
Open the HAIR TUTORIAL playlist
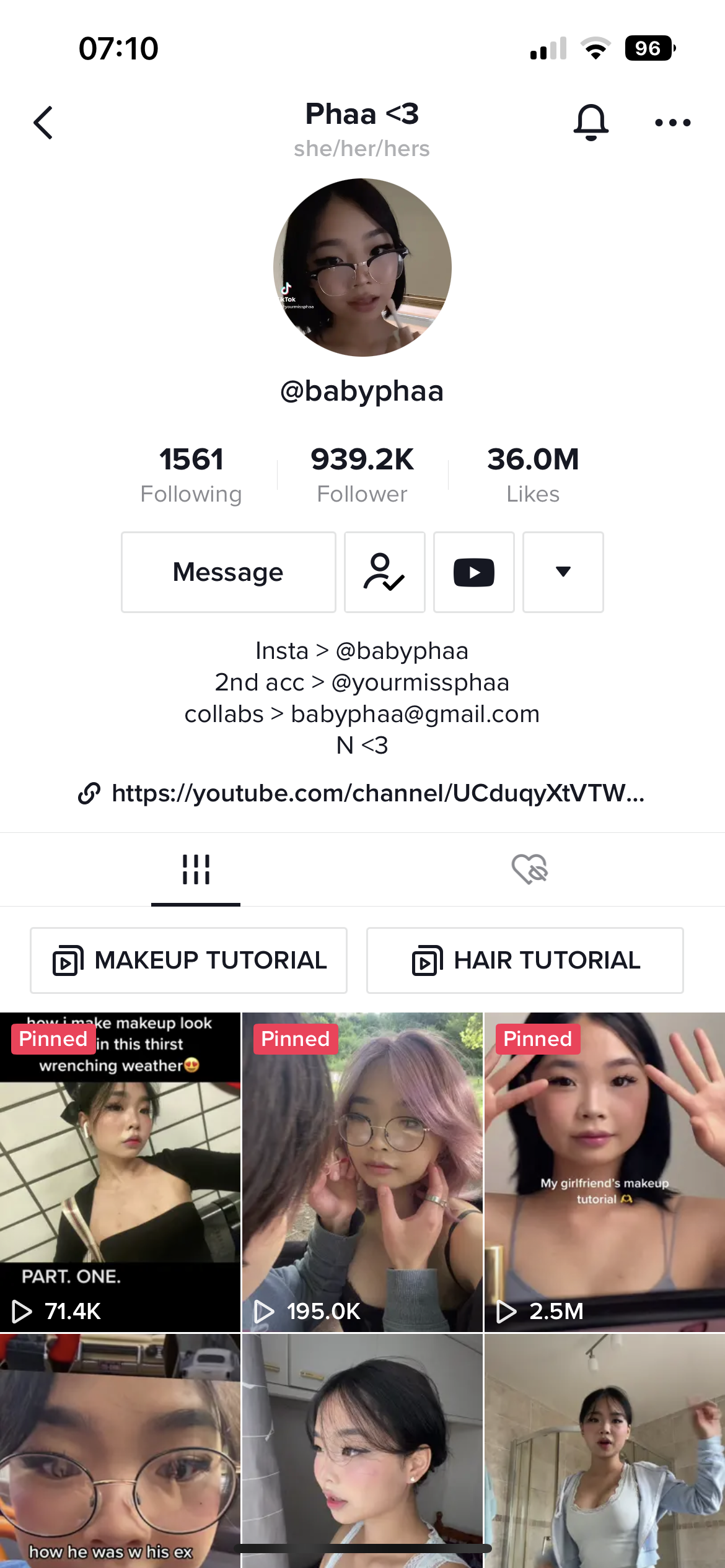point(525,960)
